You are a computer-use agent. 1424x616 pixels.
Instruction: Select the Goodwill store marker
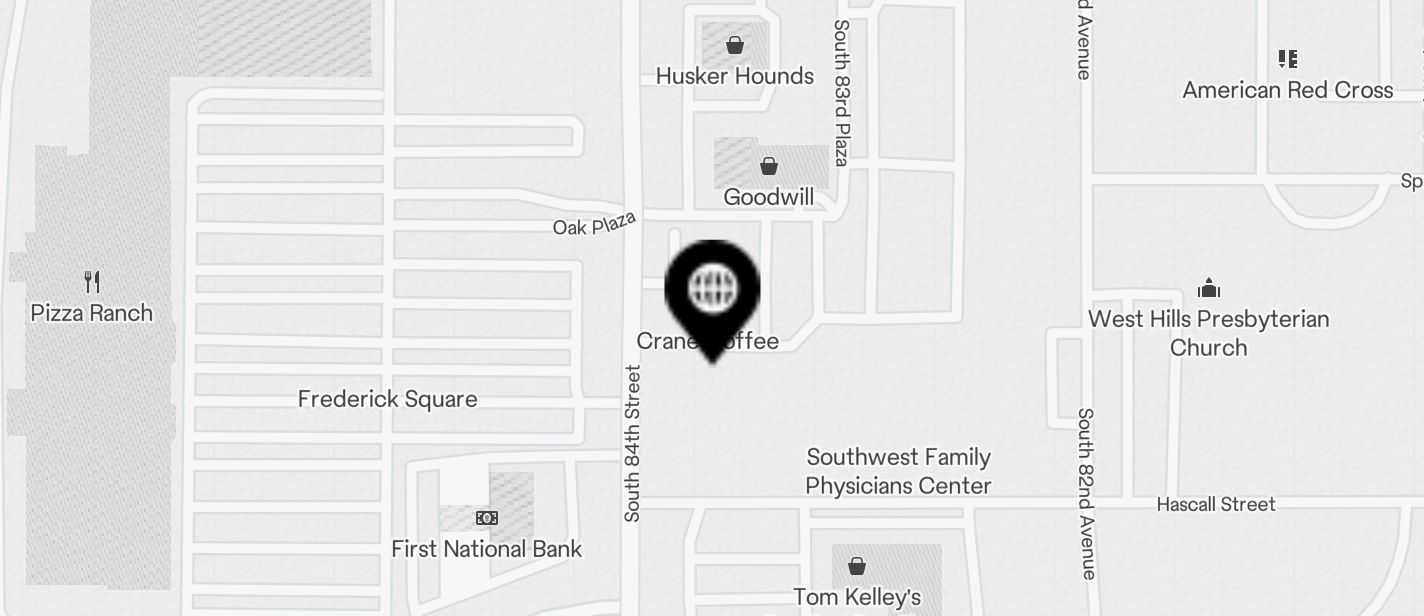tap(768, 166)
